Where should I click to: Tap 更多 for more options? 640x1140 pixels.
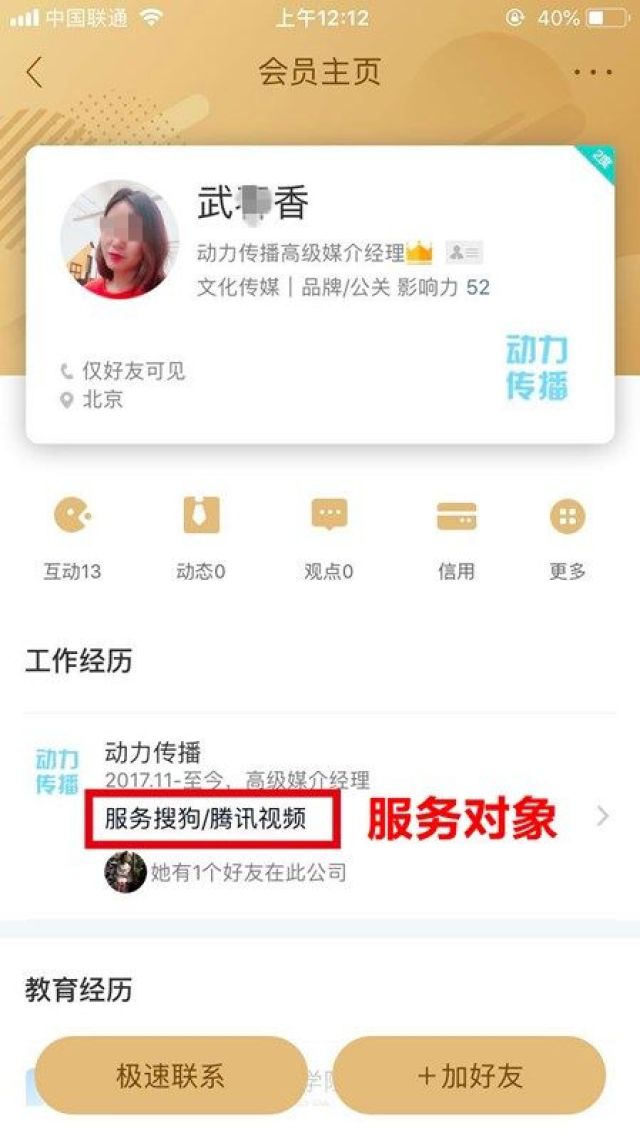(567, 538)
